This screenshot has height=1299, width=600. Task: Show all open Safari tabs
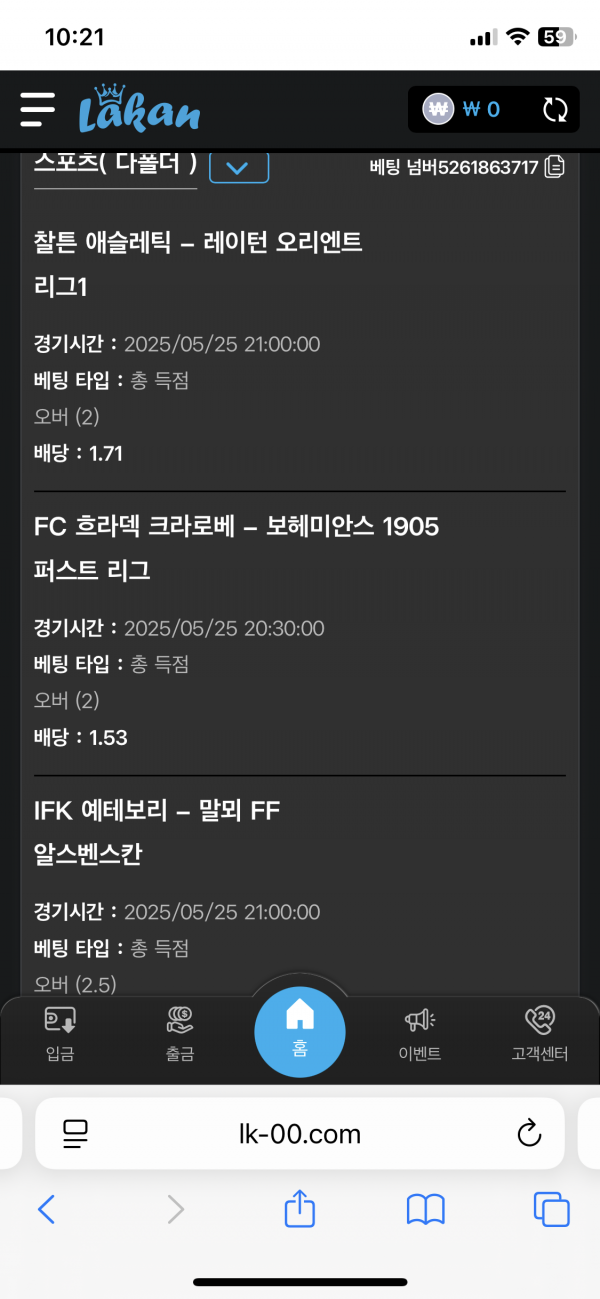click(x=551, y=1210)
